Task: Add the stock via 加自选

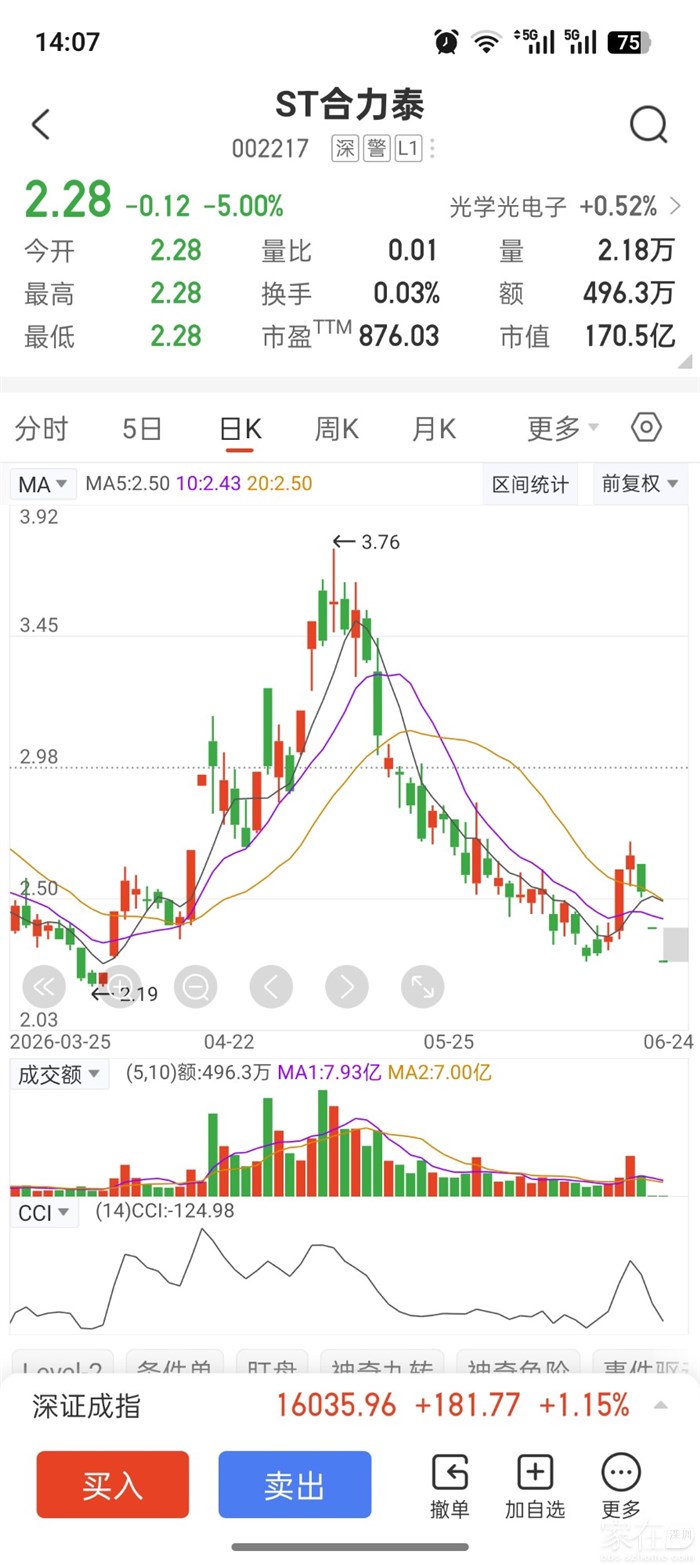Action: 535,1487
